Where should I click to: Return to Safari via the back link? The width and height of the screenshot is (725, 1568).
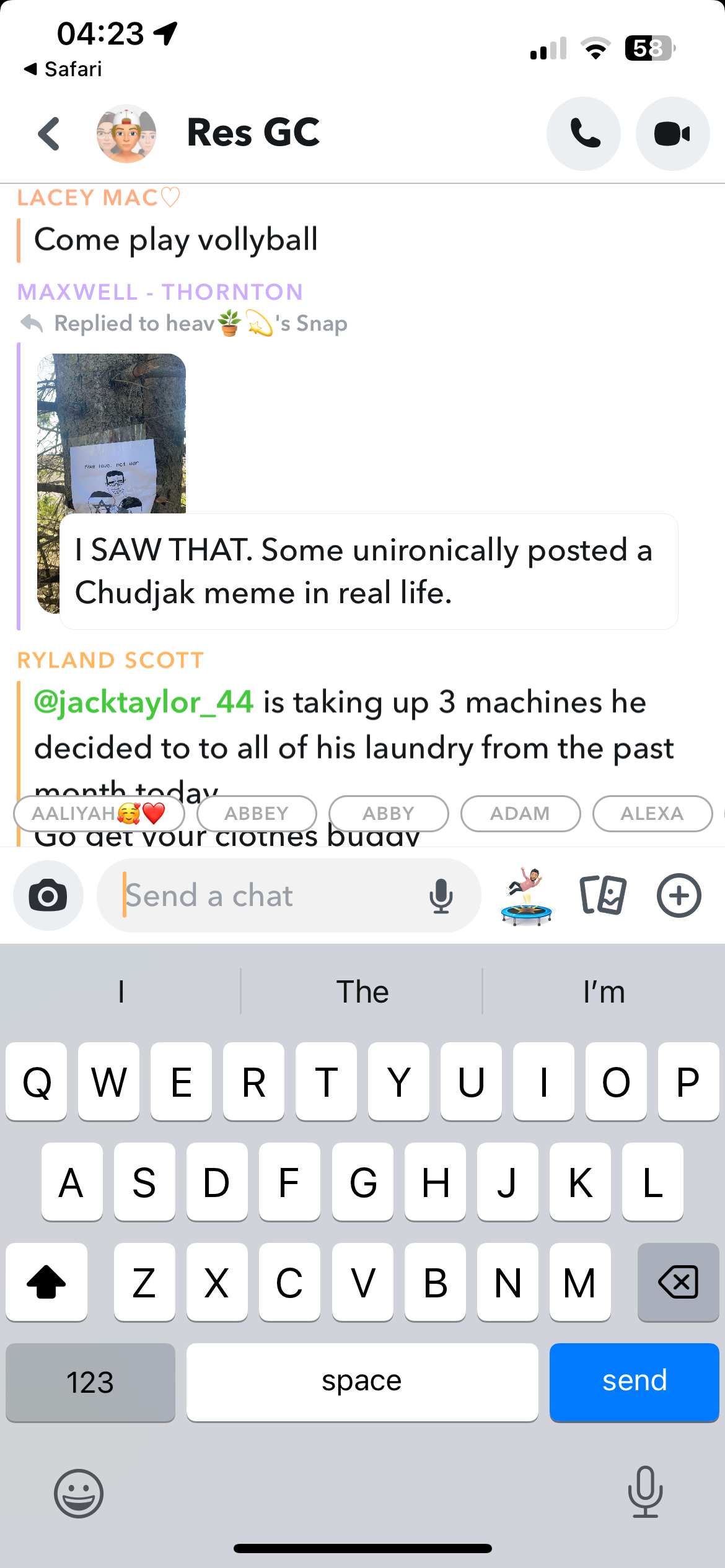point(63,69)
